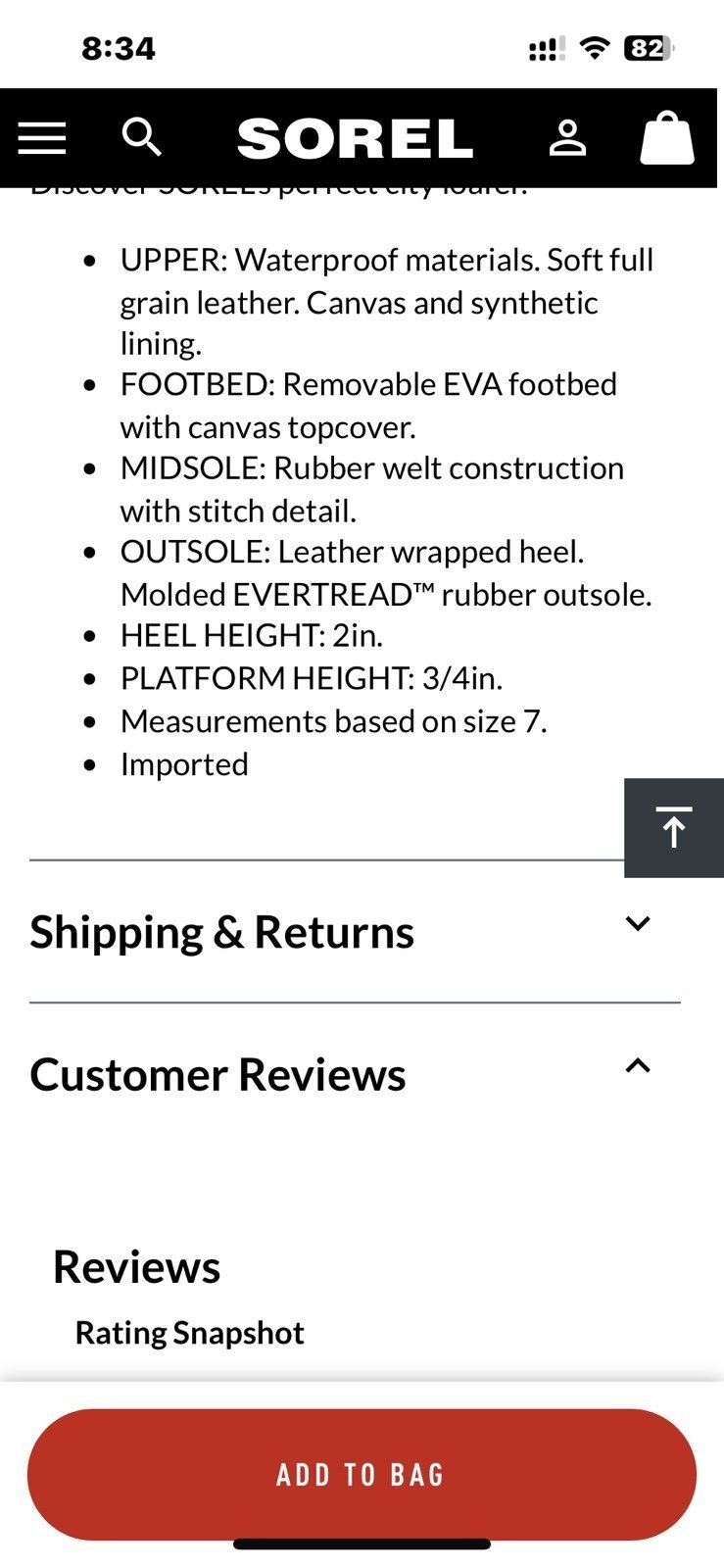724x1568 pixels.
Task: View the shopping bag
Action: click(667, 137)
